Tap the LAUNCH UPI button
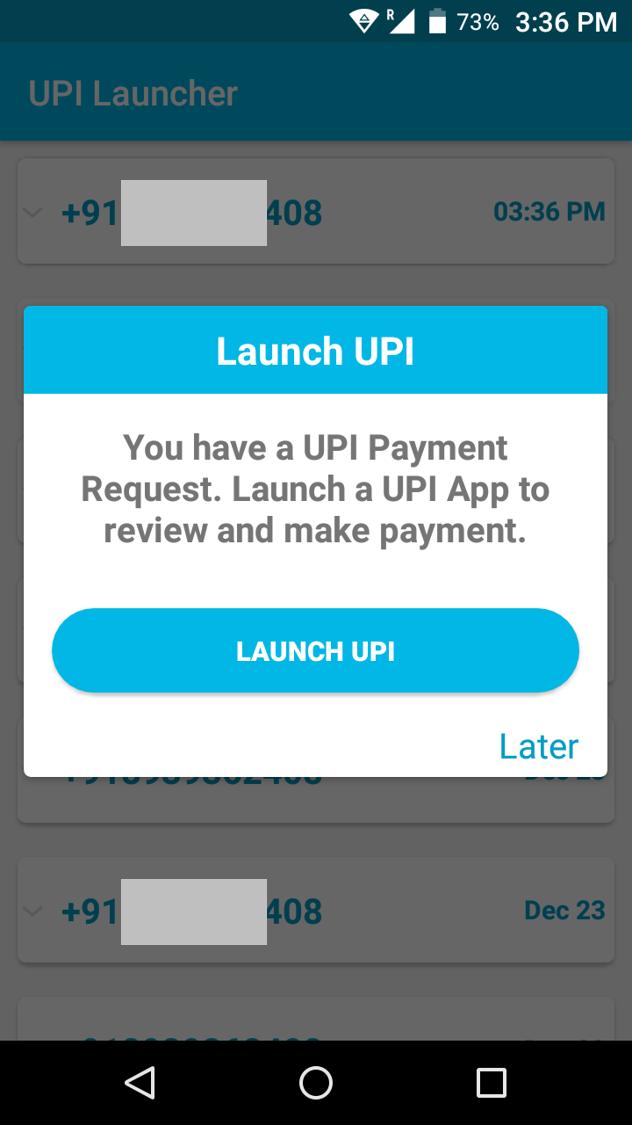Image resolution: width=632 pixels, height=1125 pixels. [x=315, y=651]
